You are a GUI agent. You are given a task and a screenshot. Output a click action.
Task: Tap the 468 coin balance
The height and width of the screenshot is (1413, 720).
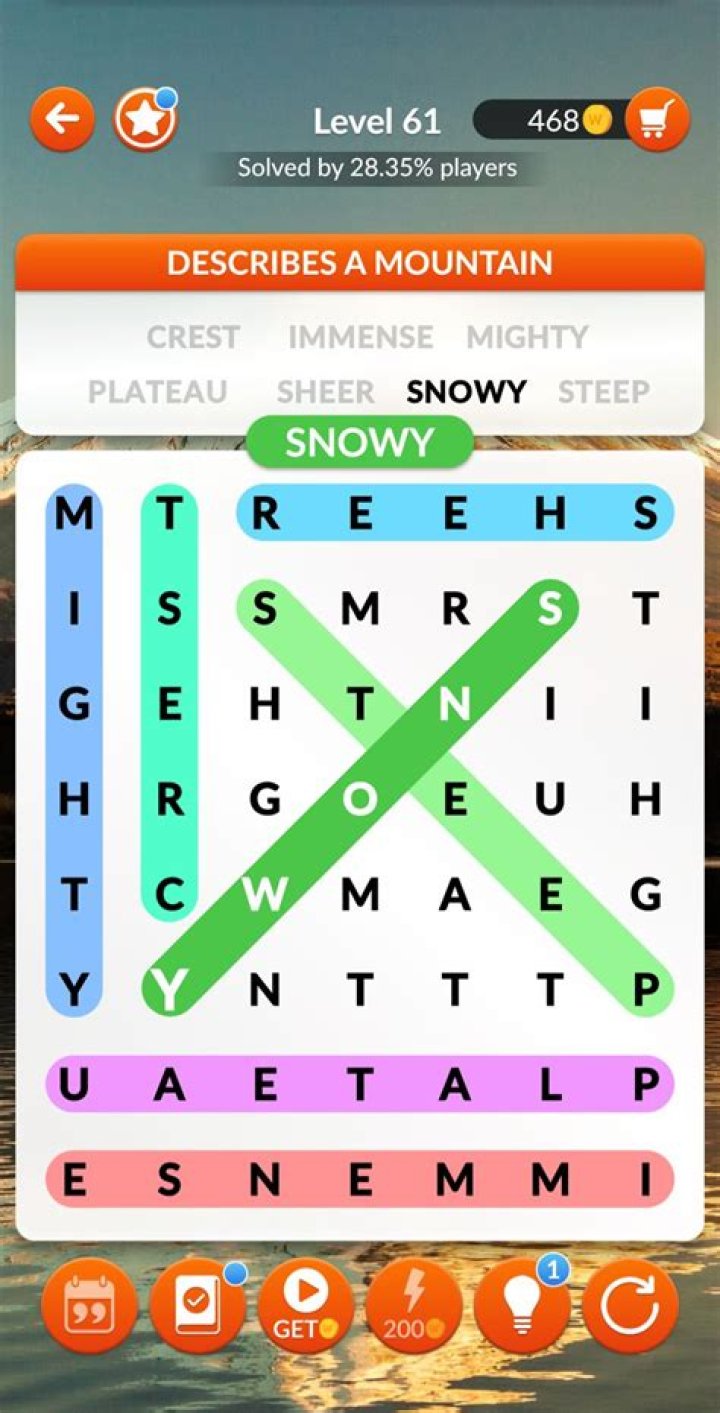tap(553, 121)
